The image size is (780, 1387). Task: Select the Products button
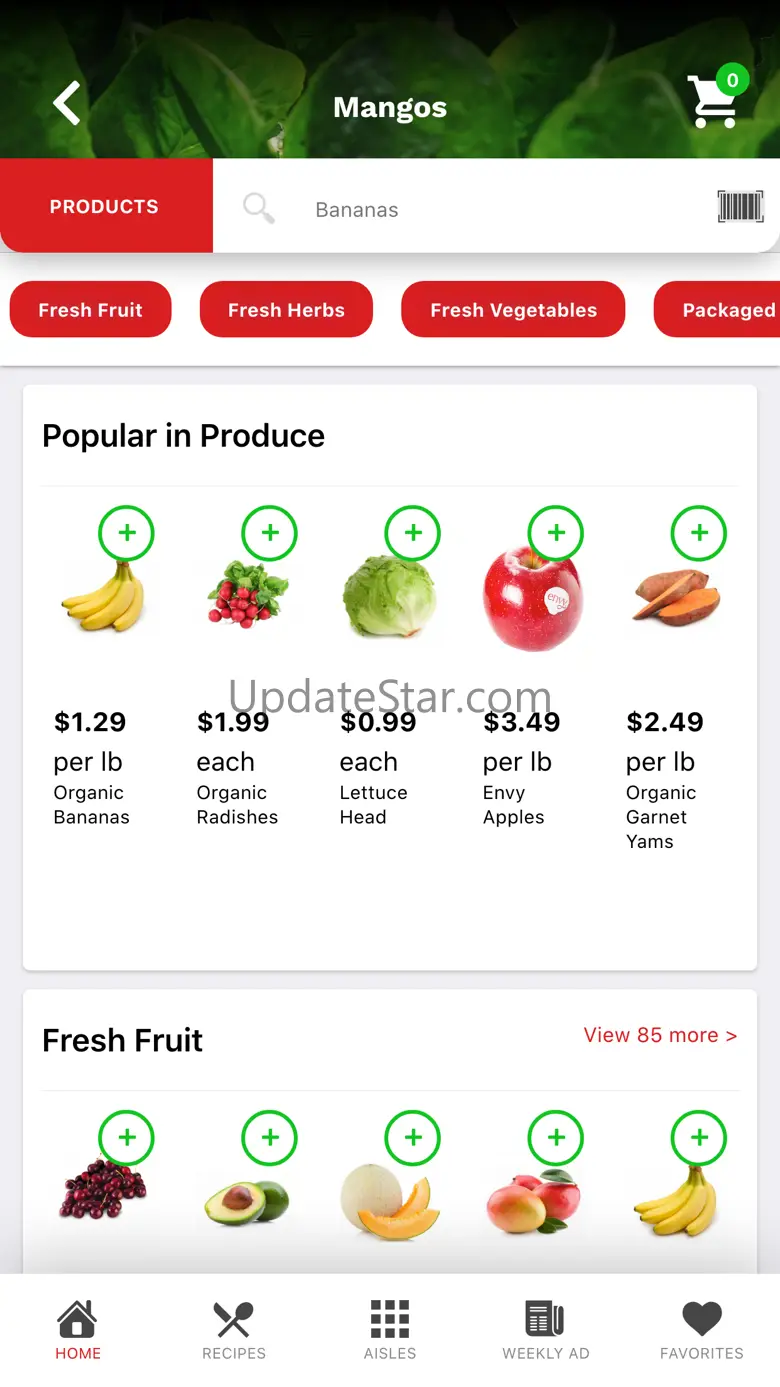pos(106,207)
